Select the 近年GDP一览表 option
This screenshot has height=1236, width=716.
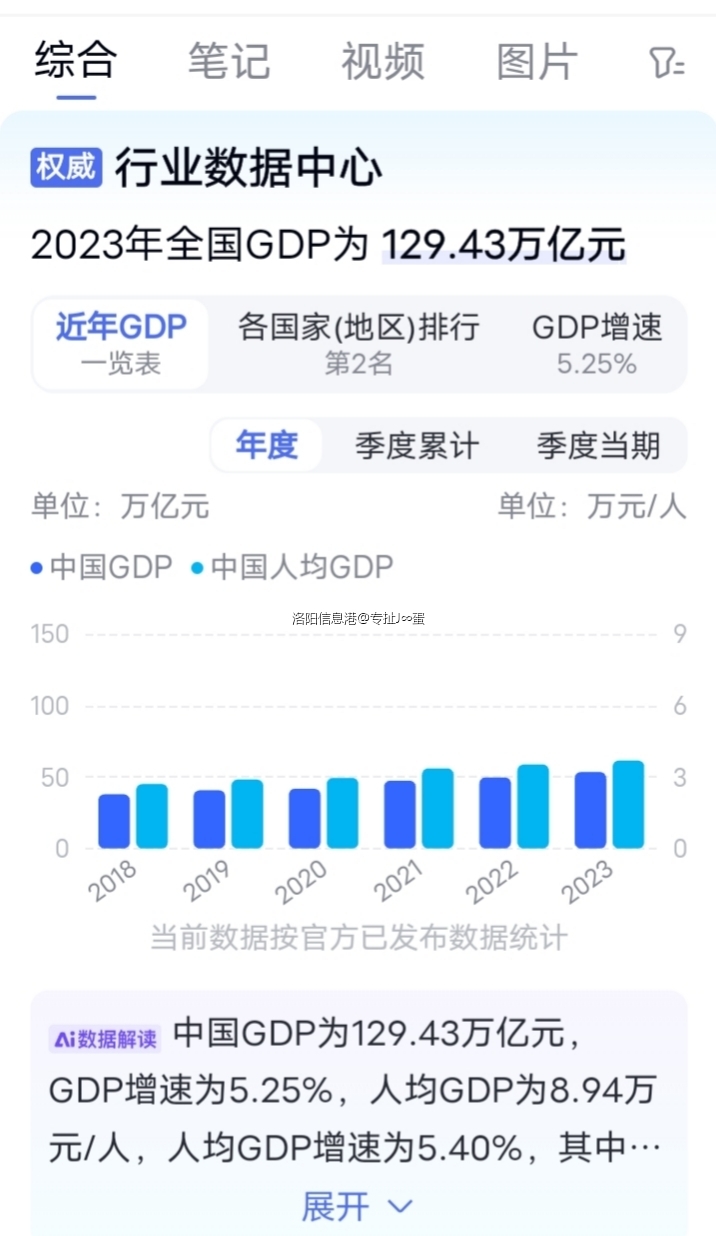(121, 344)
